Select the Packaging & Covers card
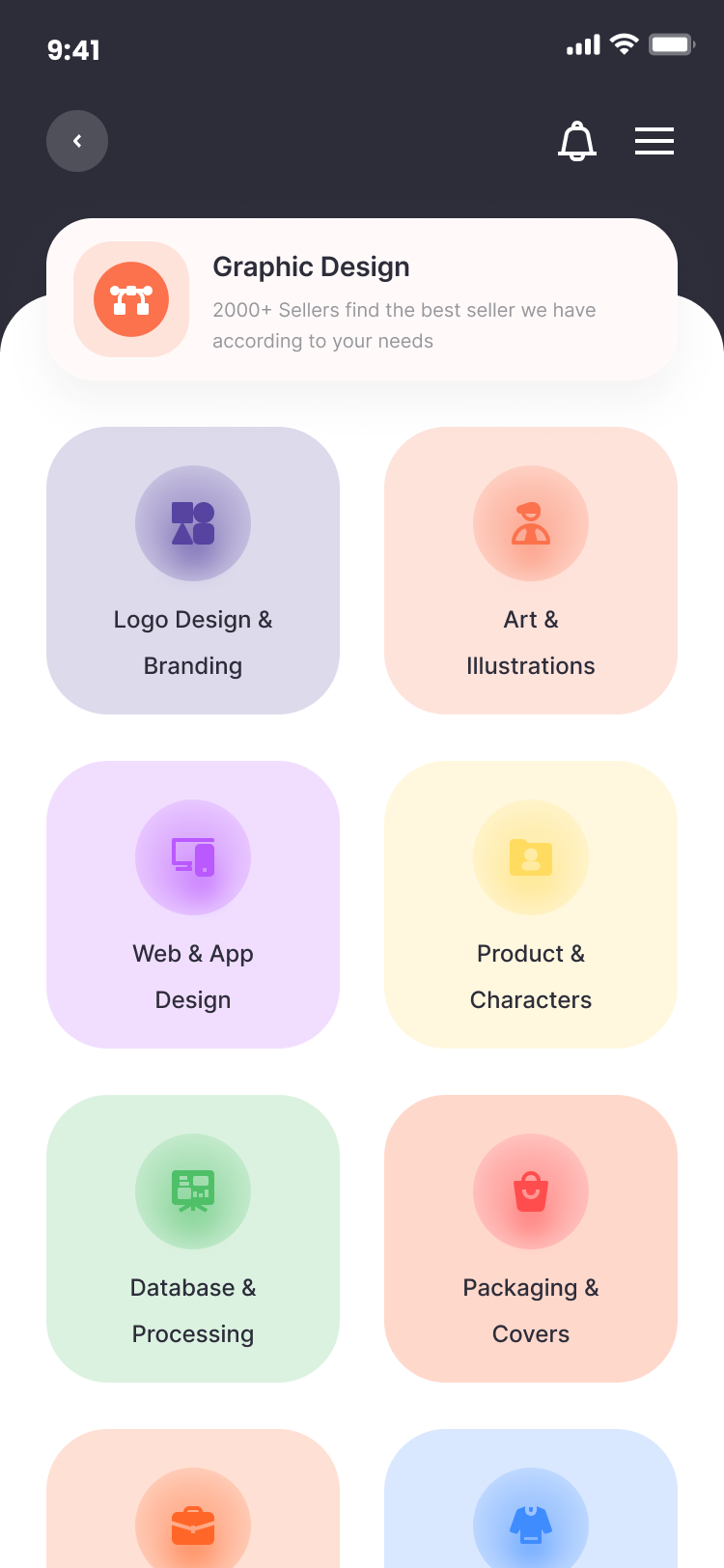Viewport: 724px width, 1568px height. pyautogui.click(x=531, y=1239)
